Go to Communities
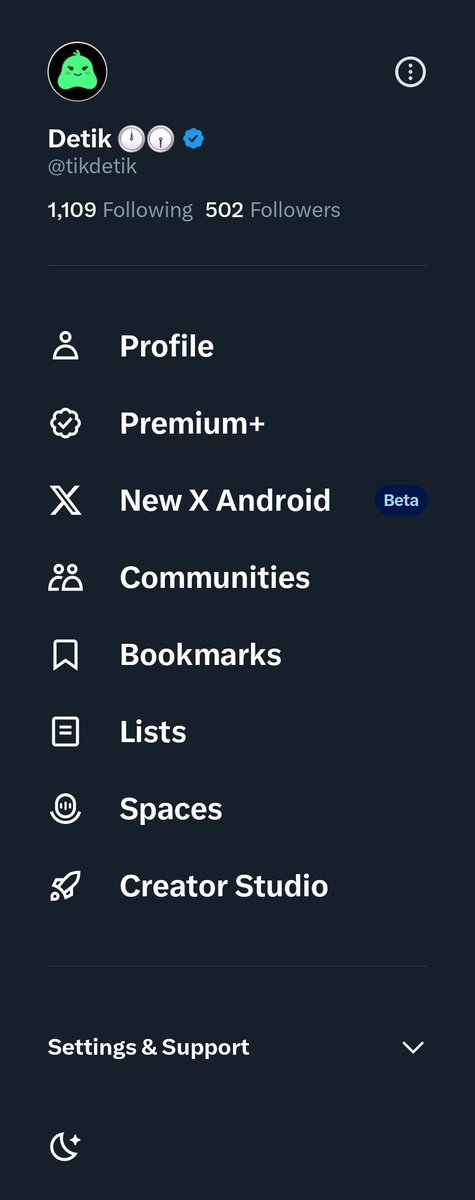This screenshot has width=475, height=1200. (237, 577)
